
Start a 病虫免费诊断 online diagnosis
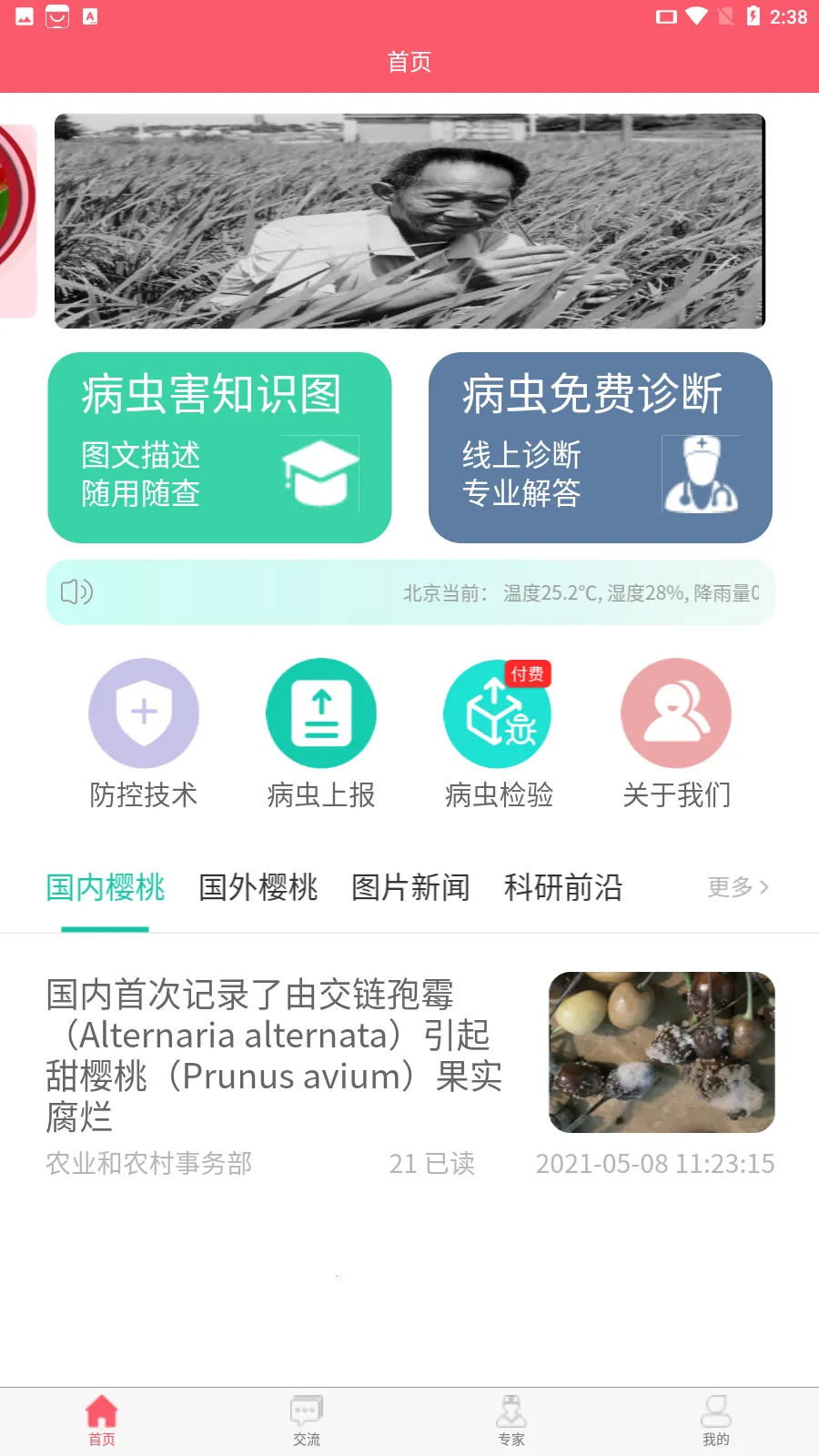pyautogui.click(x=600, y=447)
